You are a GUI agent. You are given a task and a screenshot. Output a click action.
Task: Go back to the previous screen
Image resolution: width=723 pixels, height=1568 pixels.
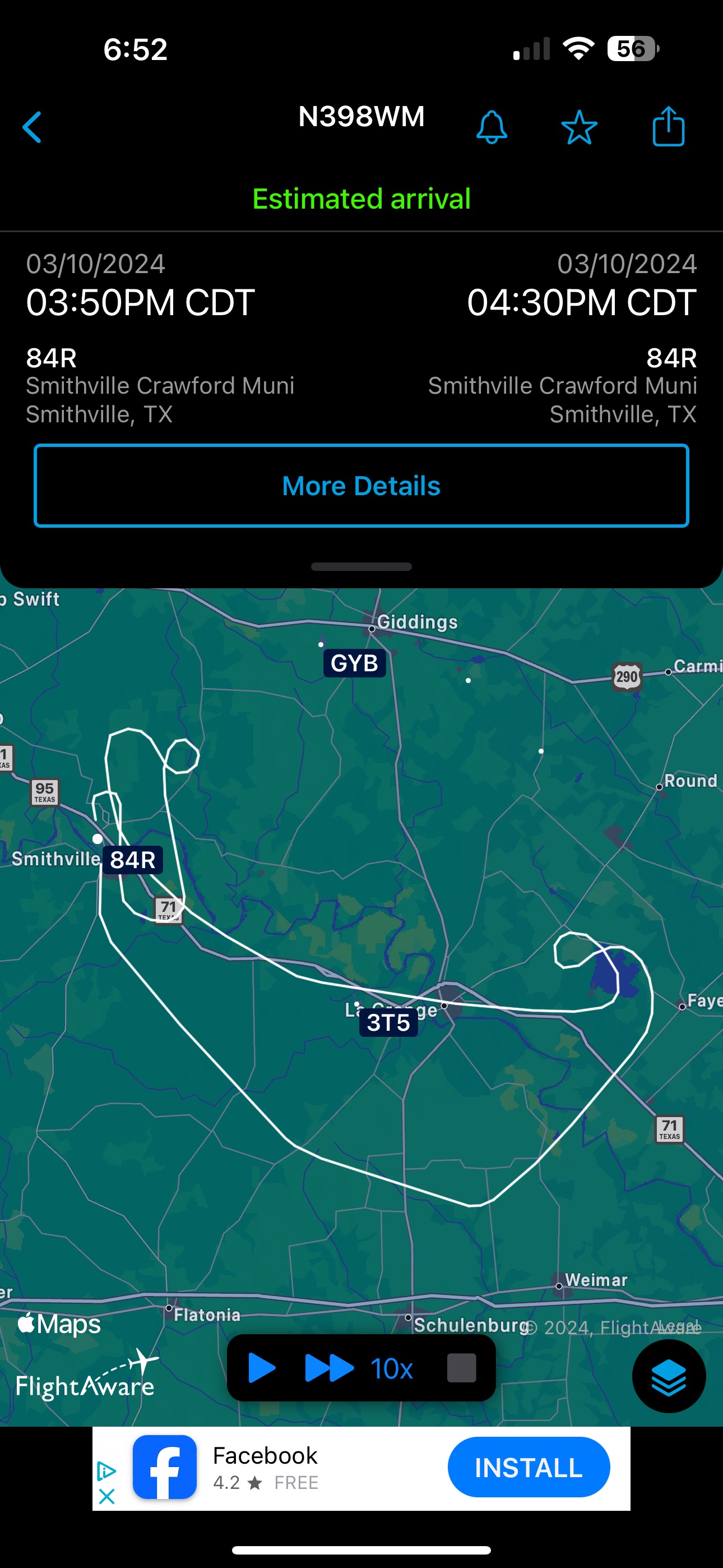33,127
